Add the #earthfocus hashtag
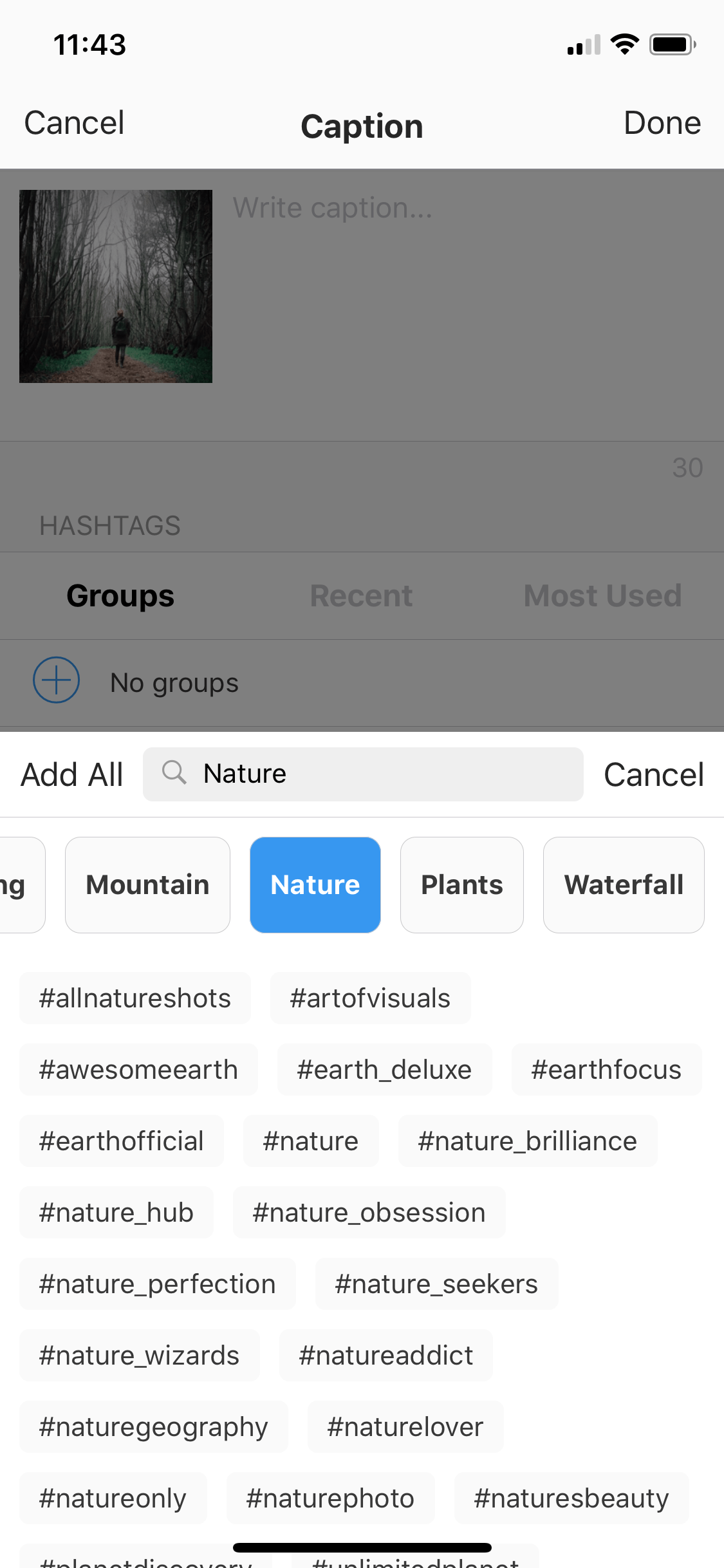 (x=606, y=1070)
